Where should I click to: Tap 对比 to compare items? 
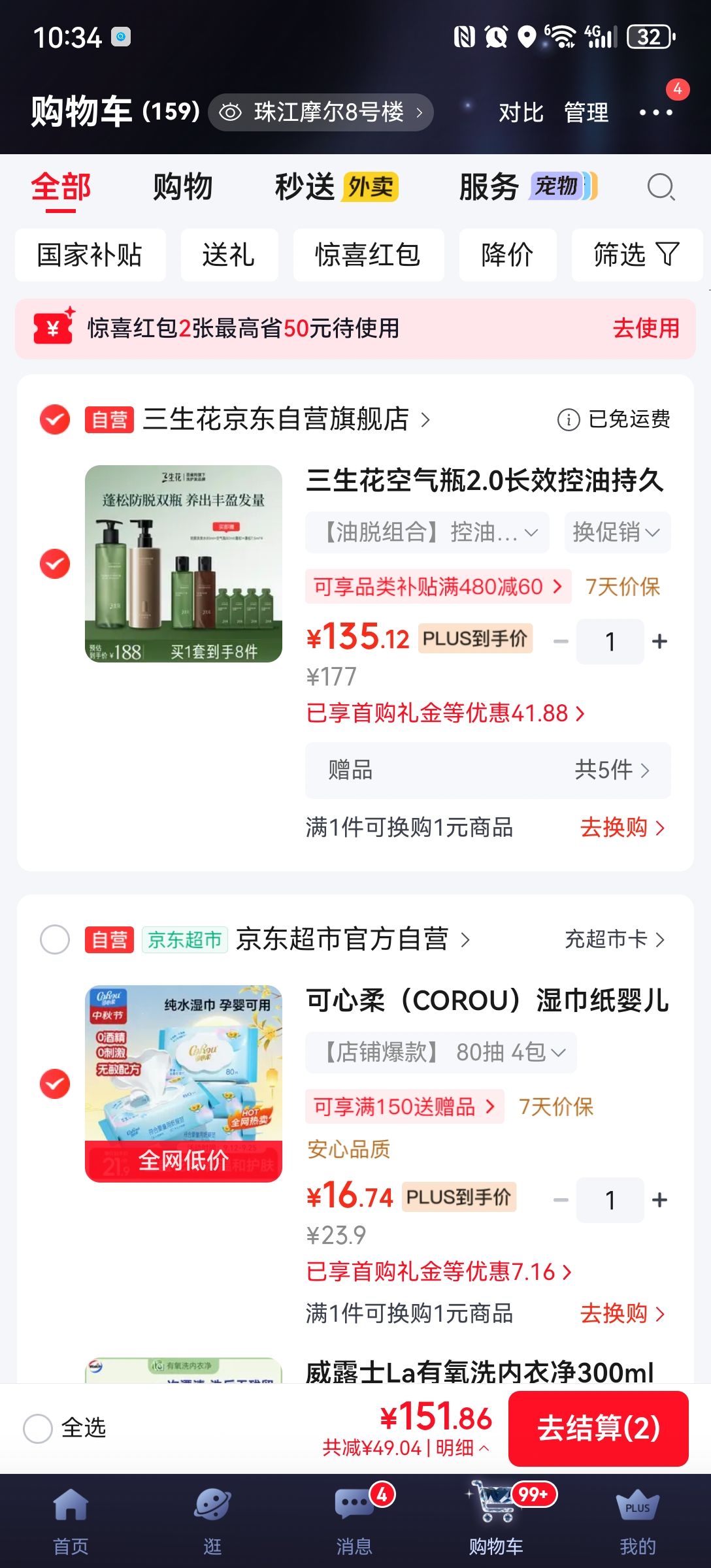[x=521, y=112]
